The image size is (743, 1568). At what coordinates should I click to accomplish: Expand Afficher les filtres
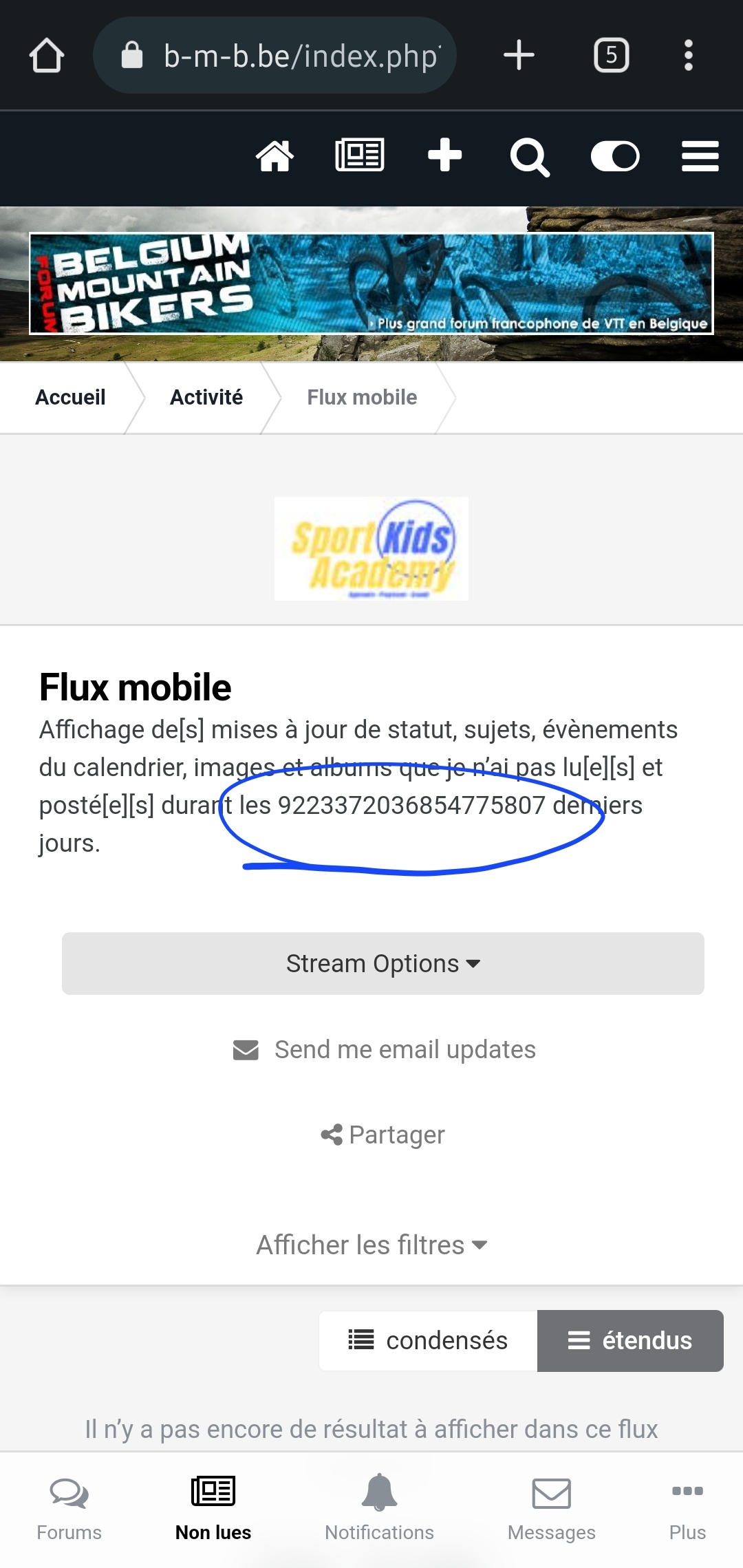tap(372, 1245)
